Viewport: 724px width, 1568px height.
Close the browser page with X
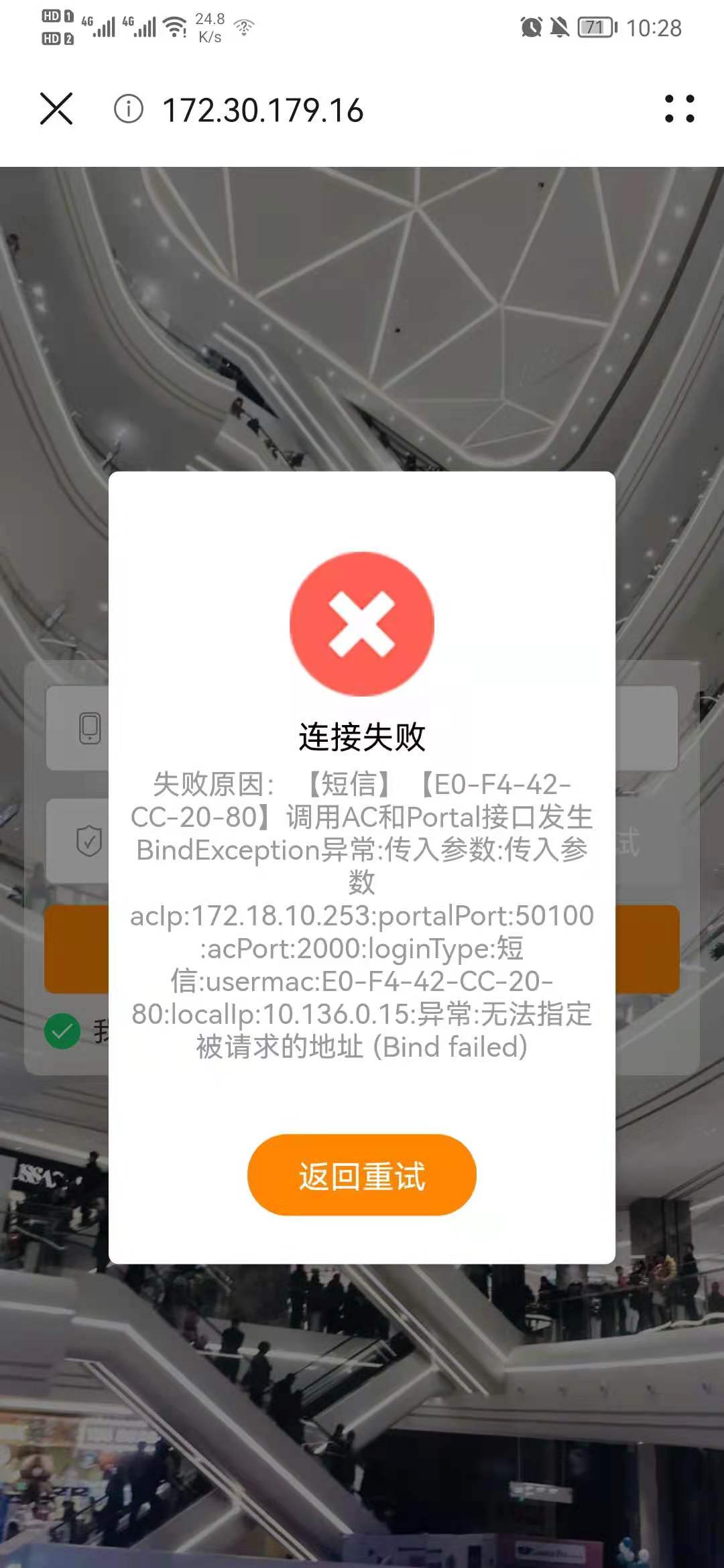(x=56, y=109)
